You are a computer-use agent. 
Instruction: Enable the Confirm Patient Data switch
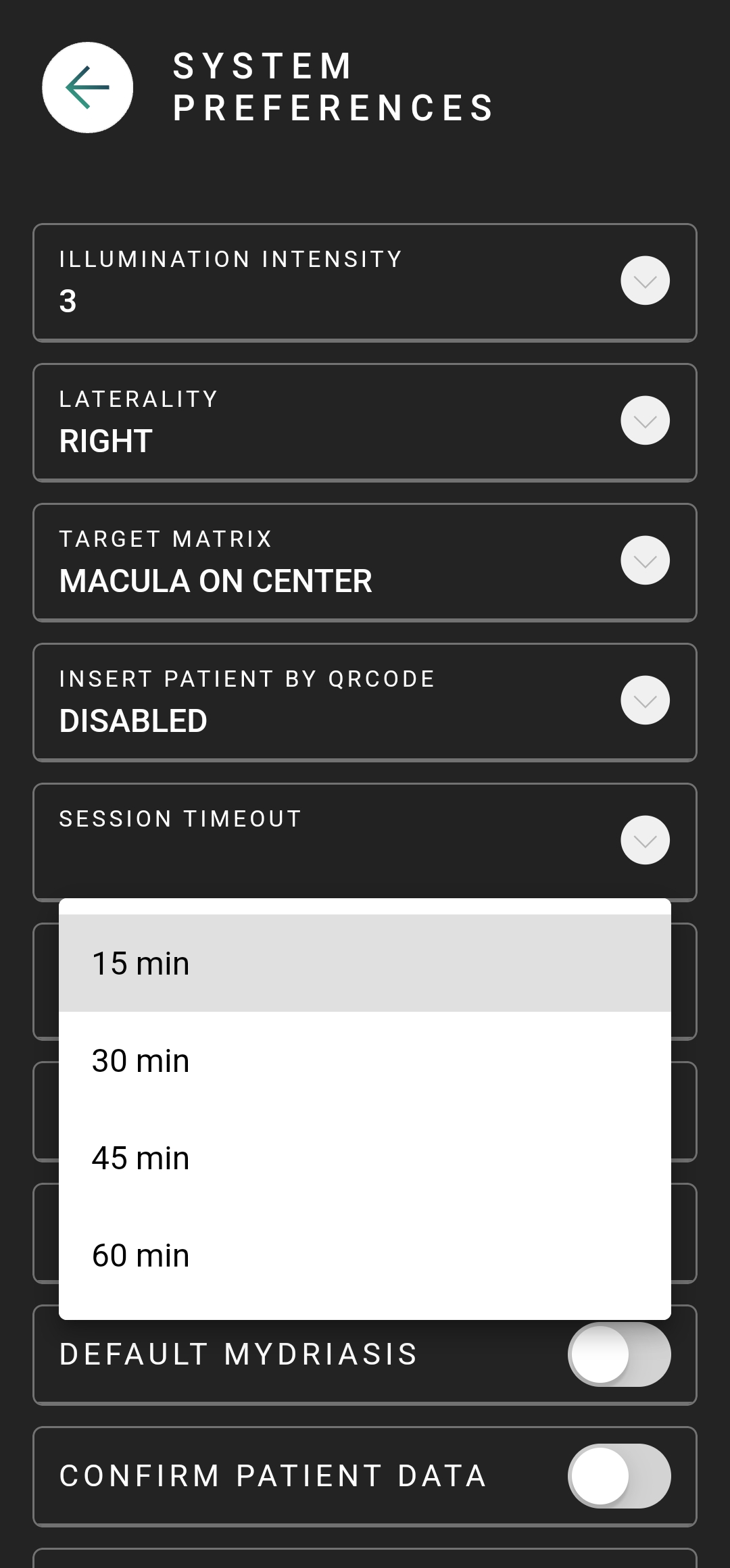pyautogui.click(x=619, y=1476)
